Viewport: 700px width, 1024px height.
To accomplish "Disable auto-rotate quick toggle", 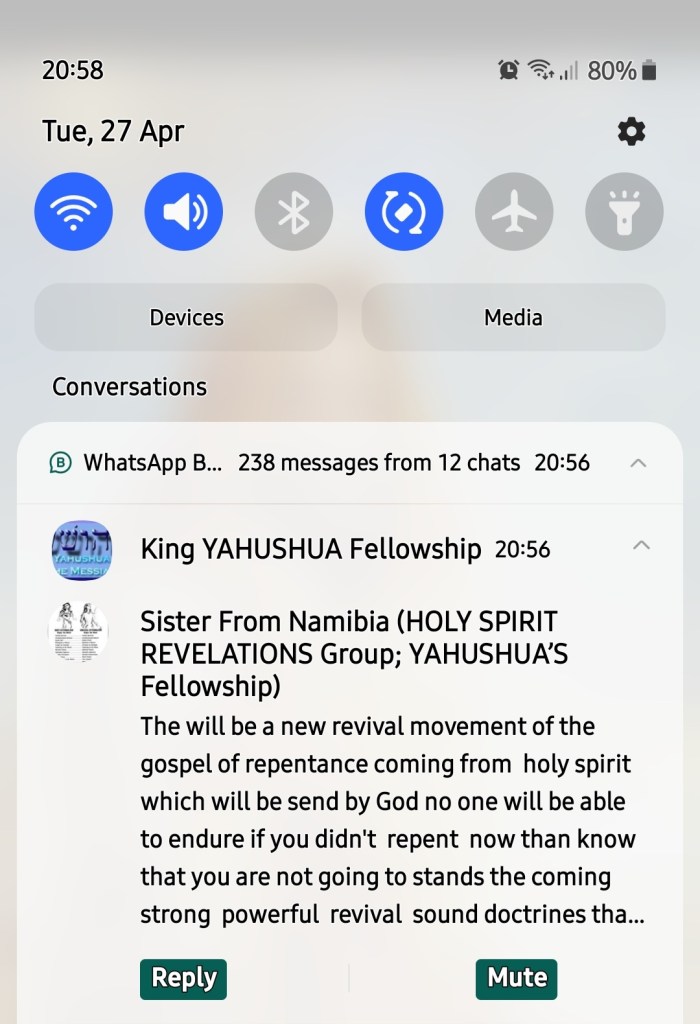I will click(x=403, y=212).
